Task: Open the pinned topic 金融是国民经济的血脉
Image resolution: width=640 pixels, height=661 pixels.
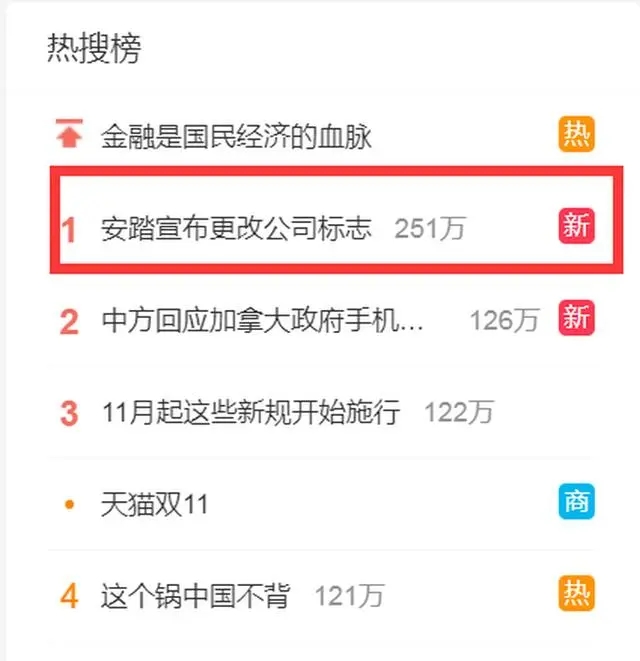Action: point(236,135)
